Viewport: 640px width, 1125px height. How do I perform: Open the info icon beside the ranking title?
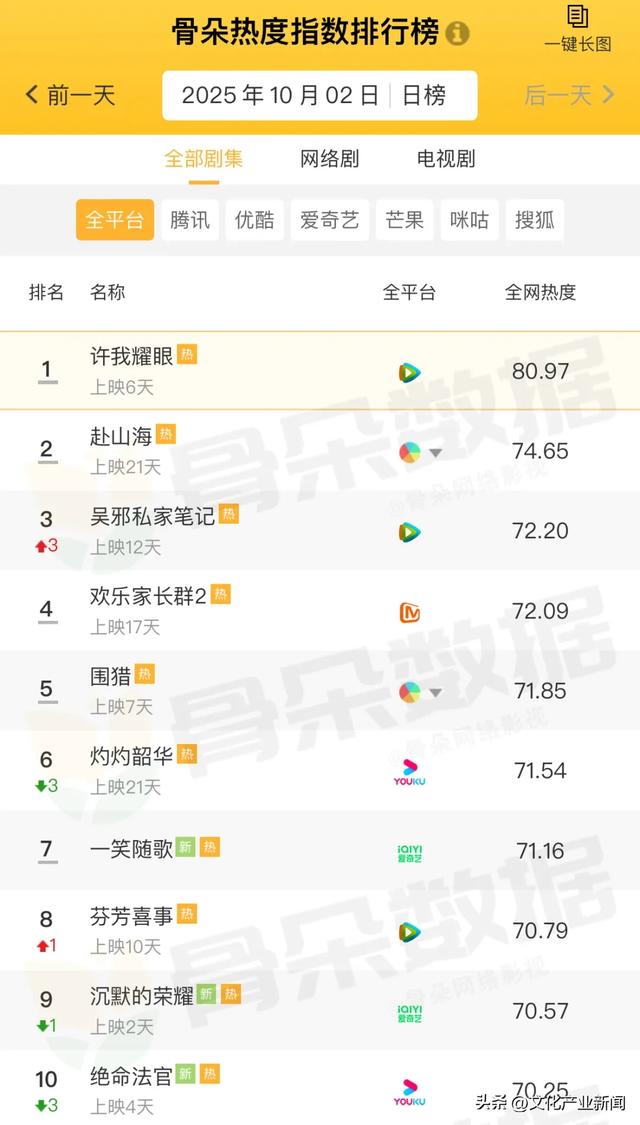point(457,33)
